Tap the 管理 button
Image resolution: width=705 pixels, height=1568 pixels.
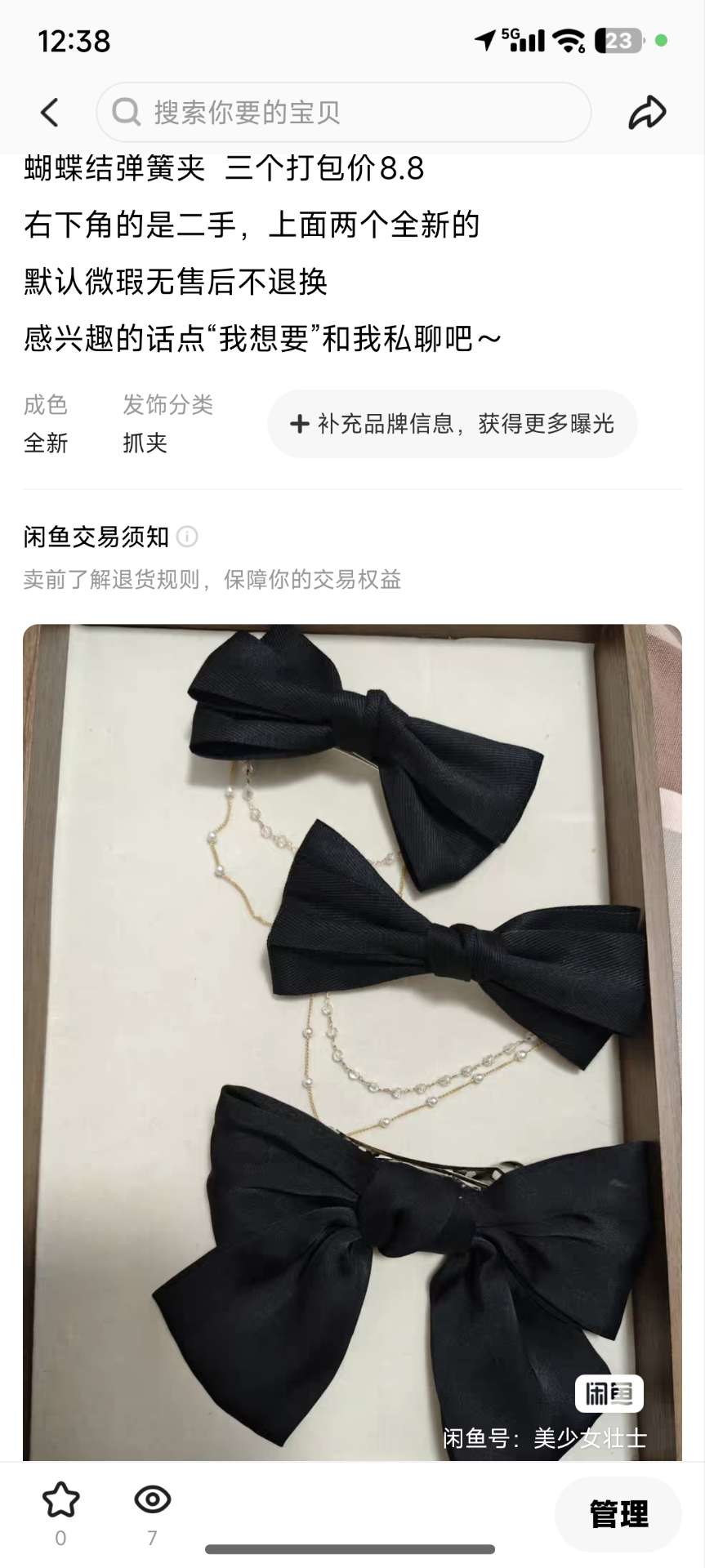click(618, 1513)
